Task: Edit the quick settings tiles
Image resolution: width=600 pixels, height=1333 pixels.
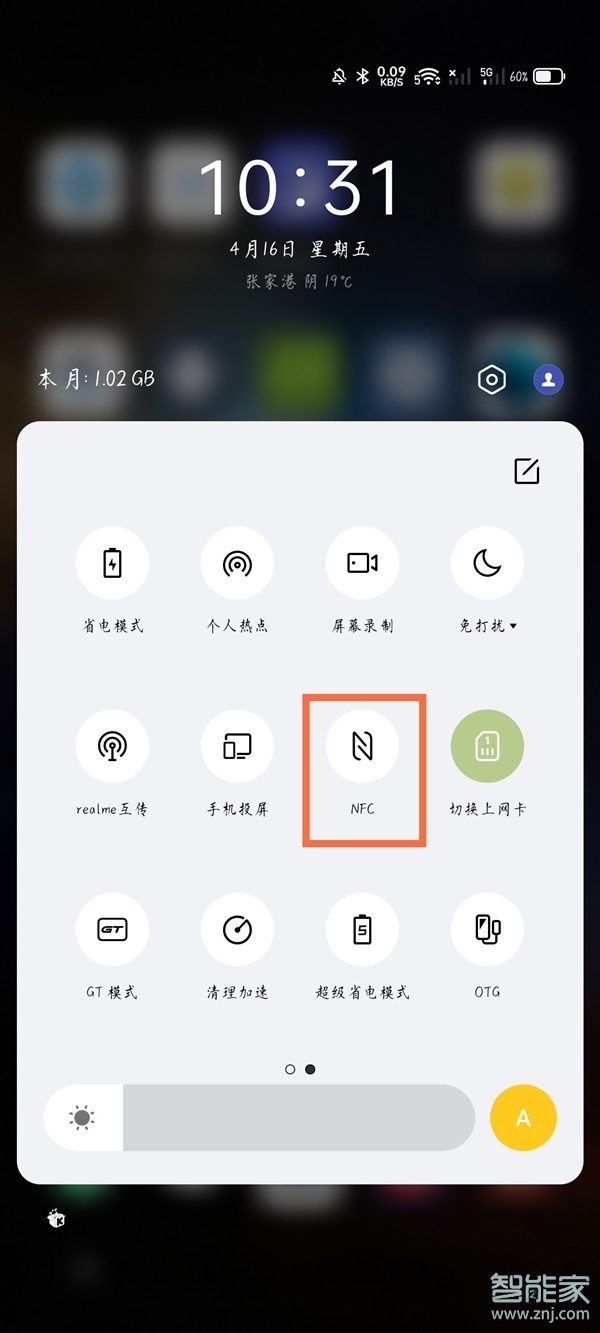Action: pos(527,471)
